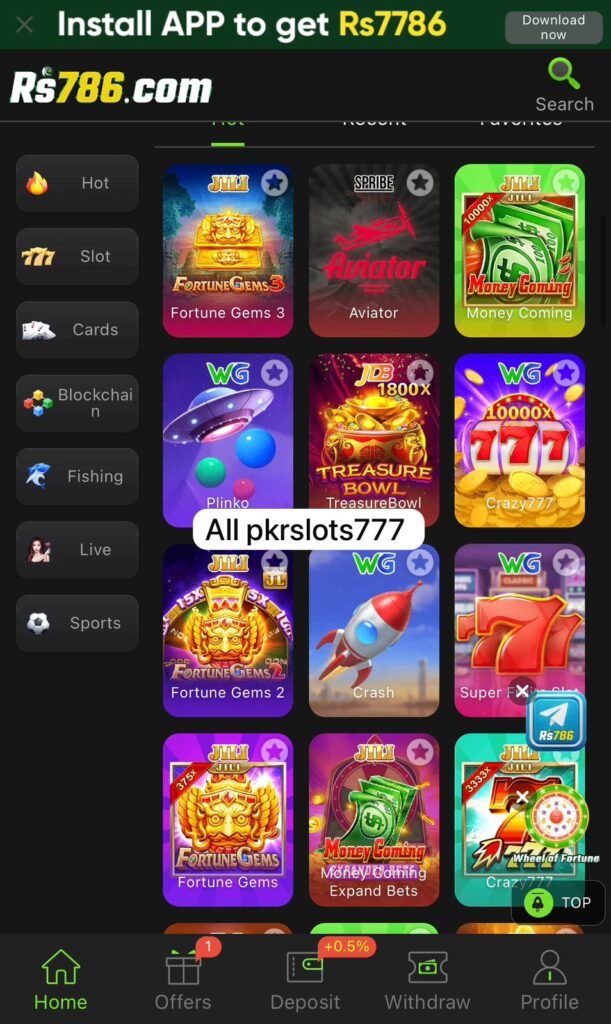Viewport: 611px width, 1024px height.
Task: Switch to the Offers tab
Action: coord(183,980)
